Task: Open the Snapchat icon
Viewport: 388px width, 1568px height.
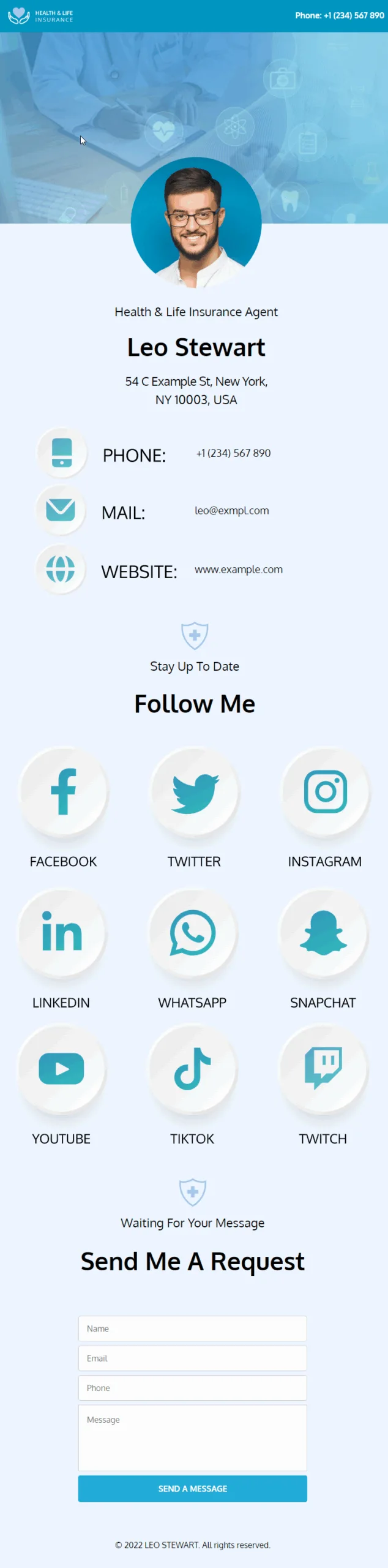Action: [323, 933]
